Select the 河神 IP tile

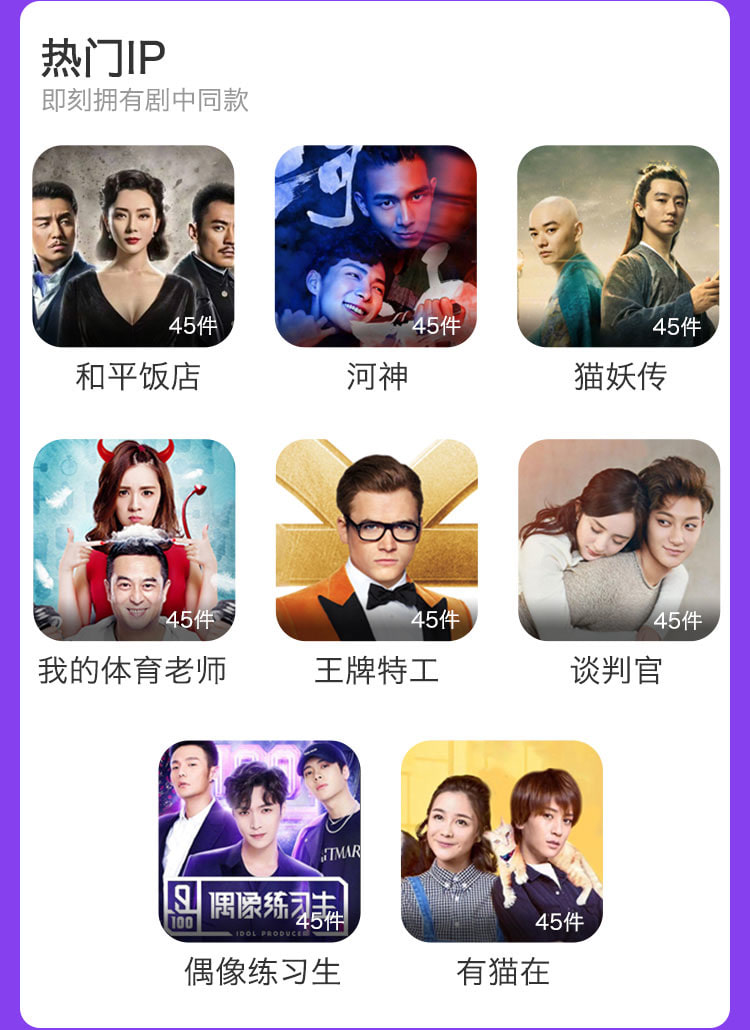(376, 247)
